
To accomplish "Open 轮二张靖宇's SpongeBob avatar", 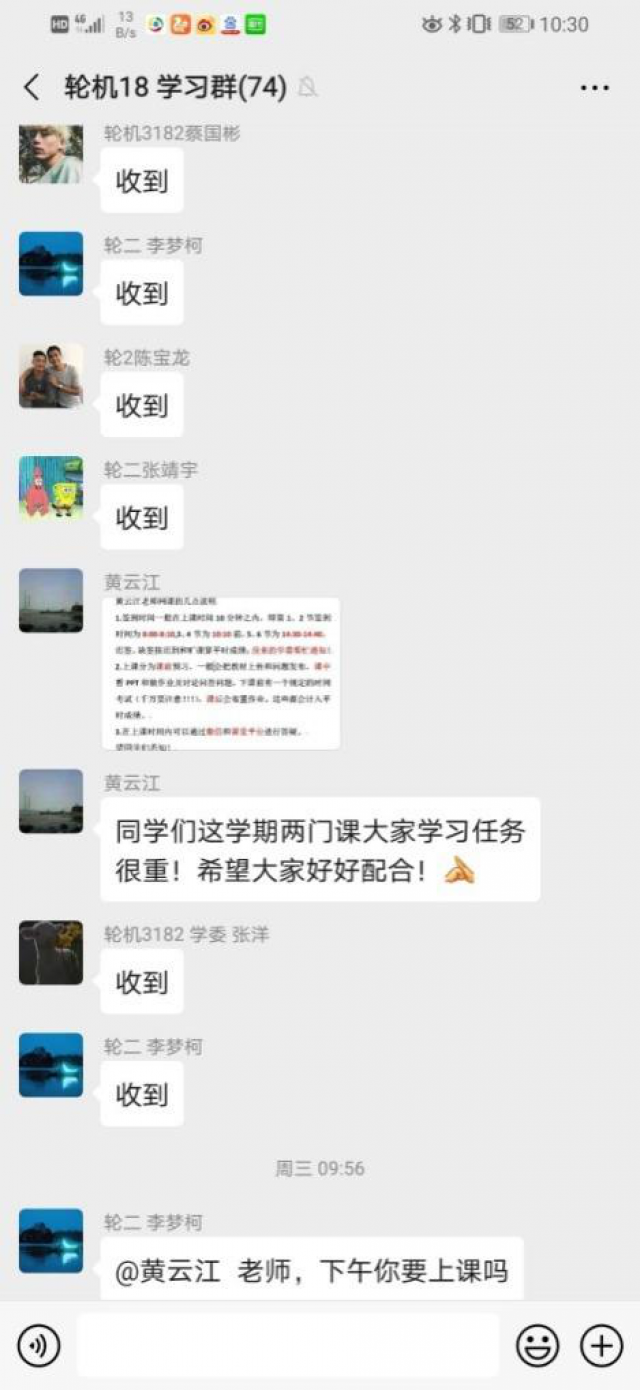I will click(x=51, y=488).
